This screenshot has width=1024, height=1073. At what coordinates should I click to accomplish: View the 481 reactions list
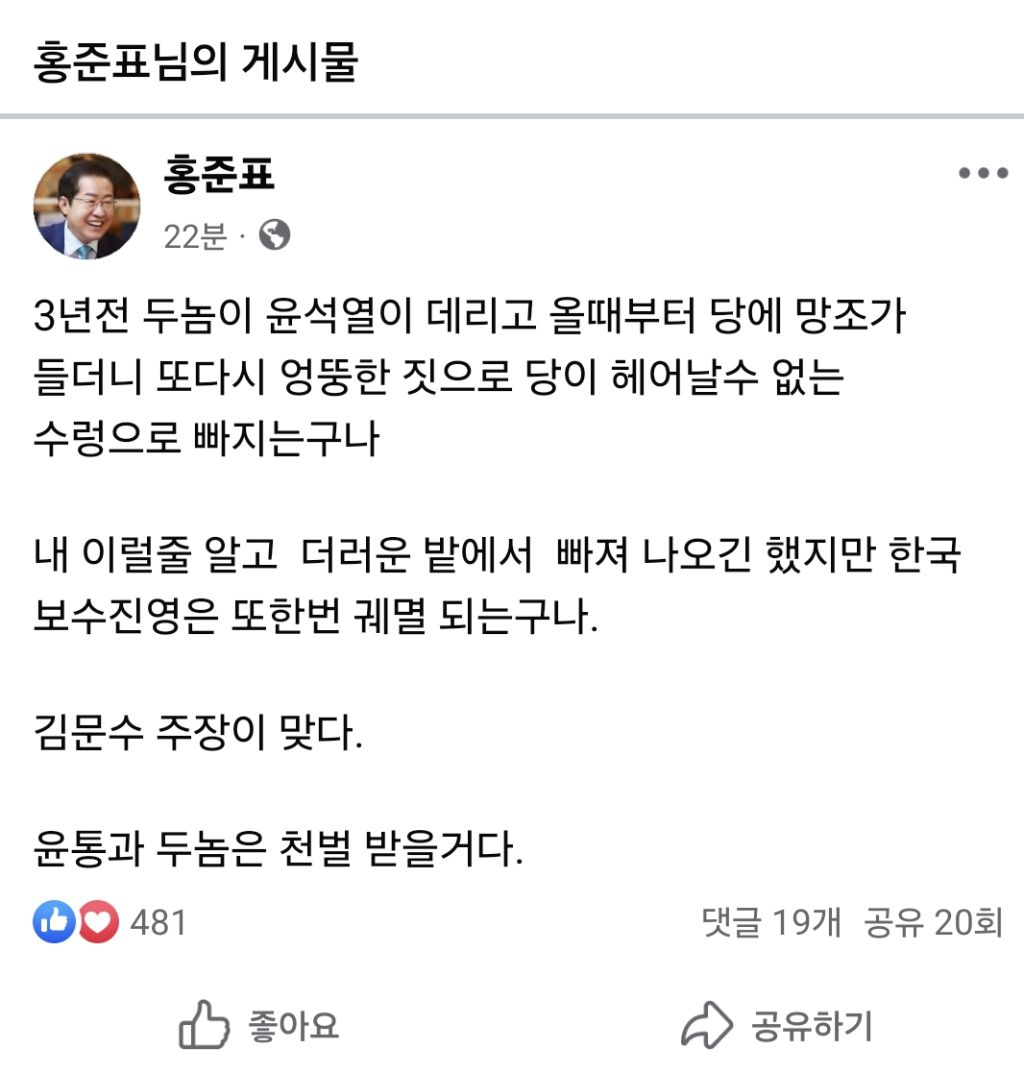(110, 922)
